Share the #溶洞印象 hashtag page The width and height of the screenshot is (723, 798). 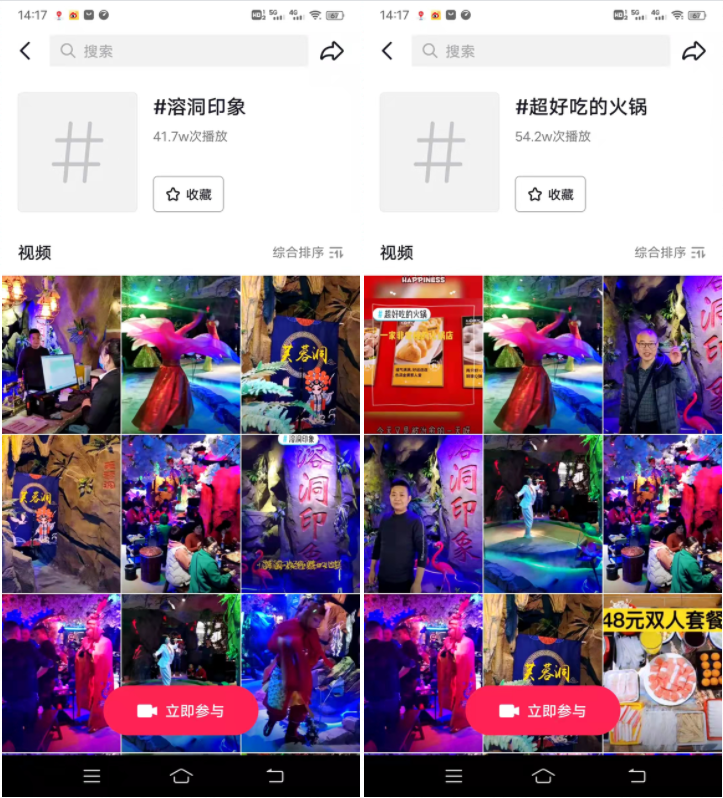tap(332, 51)
